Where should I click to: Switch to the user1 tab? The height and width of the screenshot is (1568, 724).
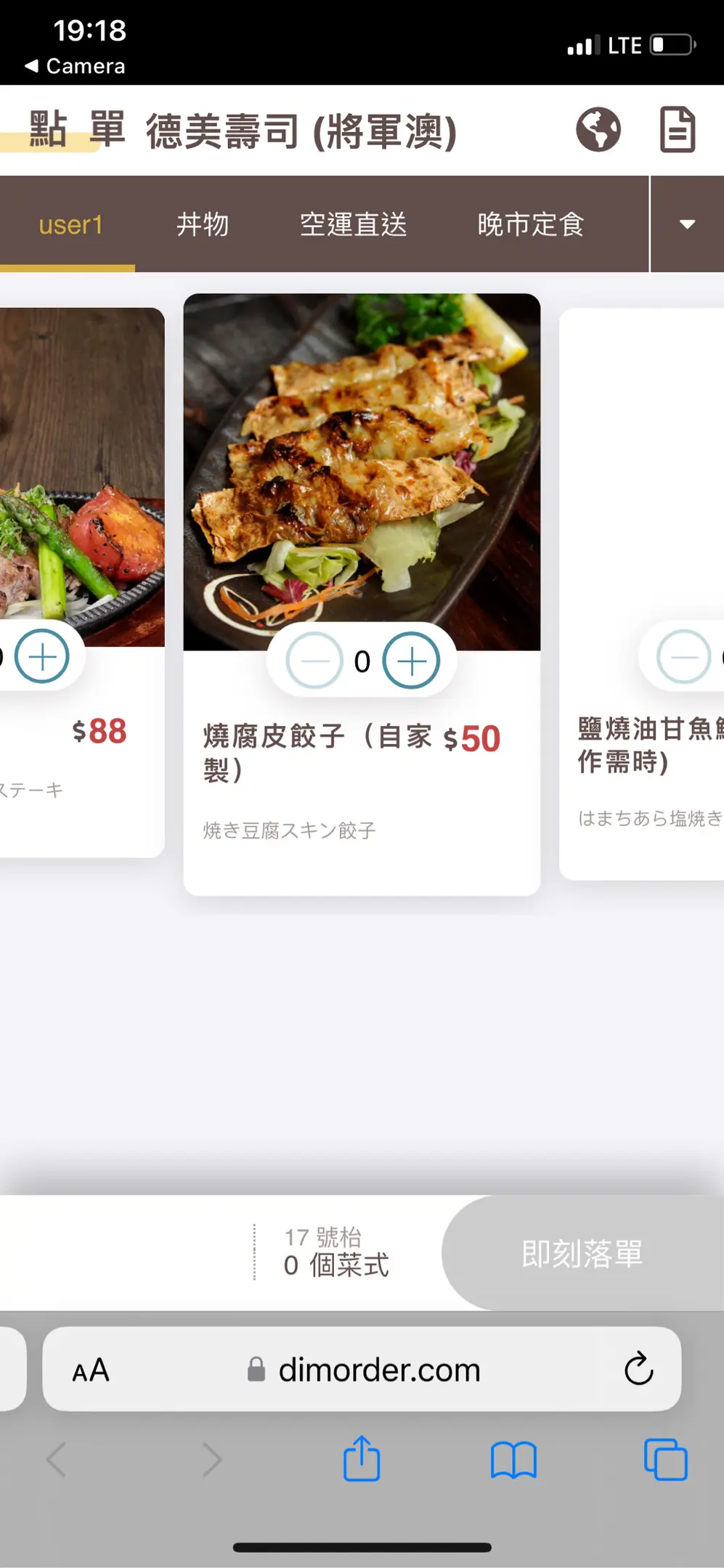pos(70,224)
